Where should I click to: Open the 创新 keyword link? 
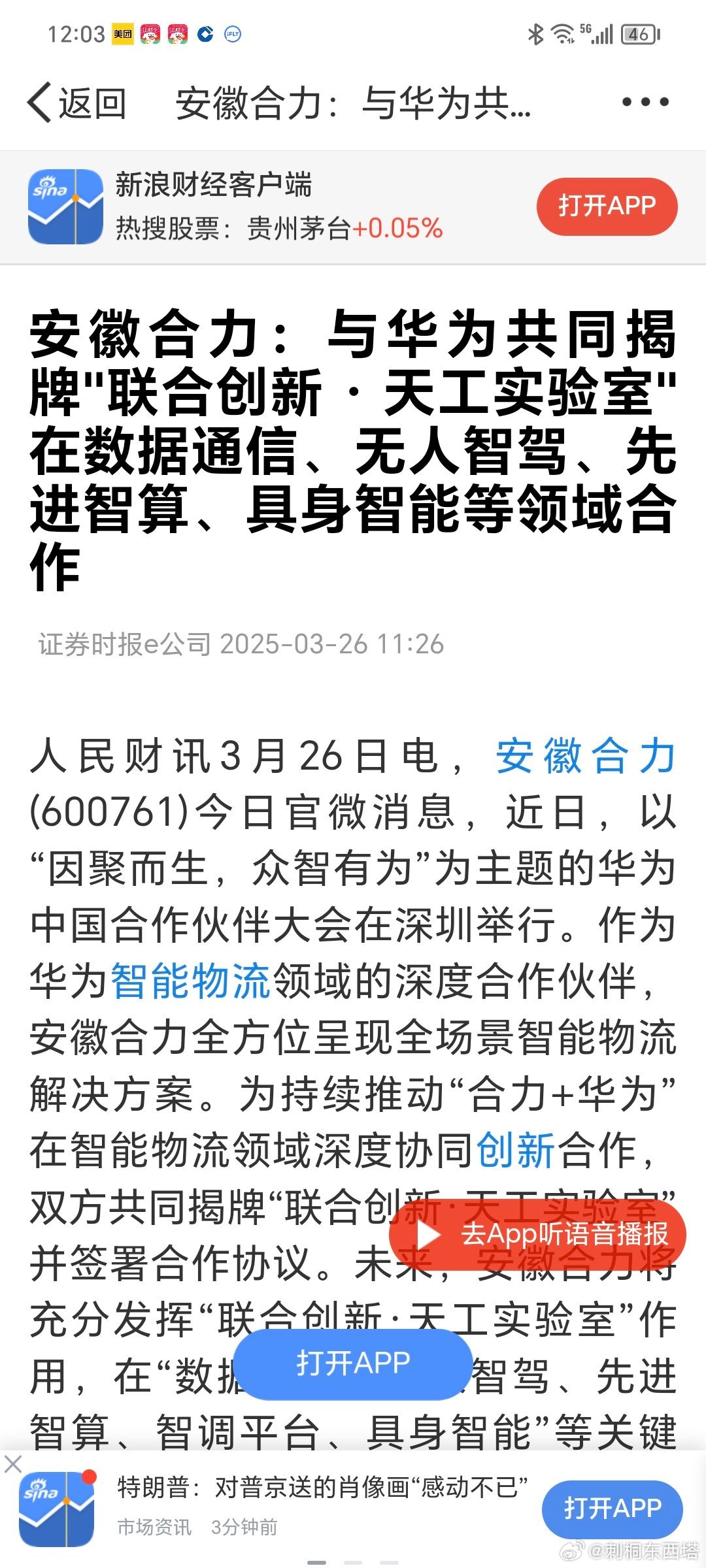(516, 1151)
